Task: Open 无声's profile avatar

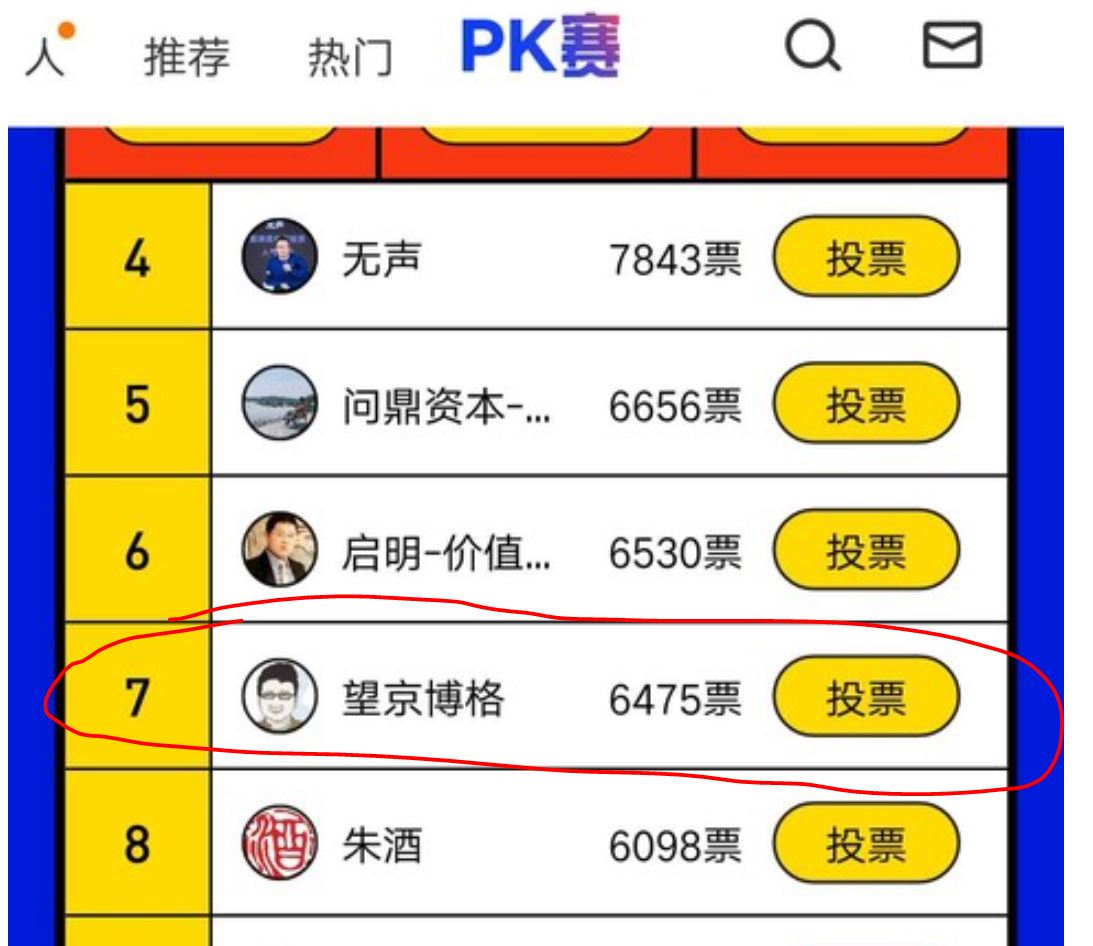Action: [280, 258]
